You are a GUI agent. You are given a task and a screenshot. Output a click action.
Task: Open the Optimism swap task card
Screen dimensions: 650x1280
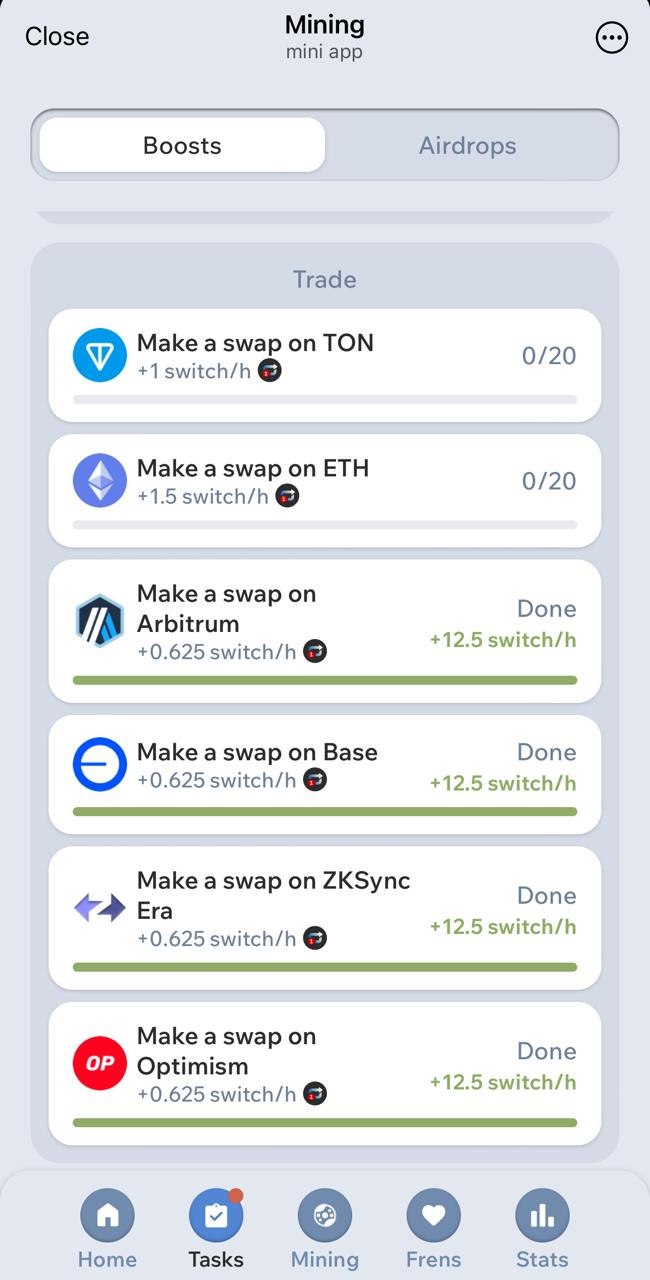(324, 1072)
